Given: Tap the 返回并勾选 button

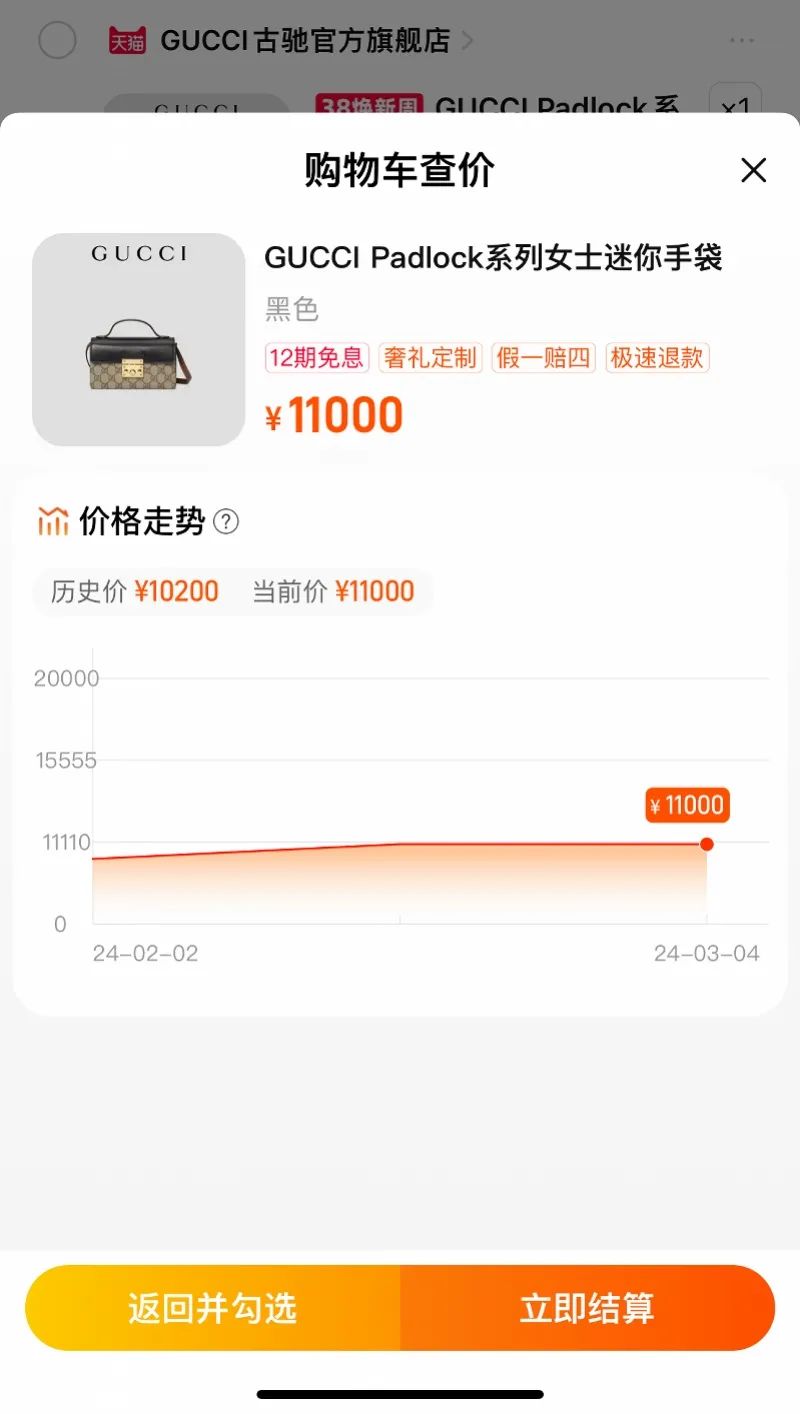Looking at the screenshot, I should coord(213,1308).
